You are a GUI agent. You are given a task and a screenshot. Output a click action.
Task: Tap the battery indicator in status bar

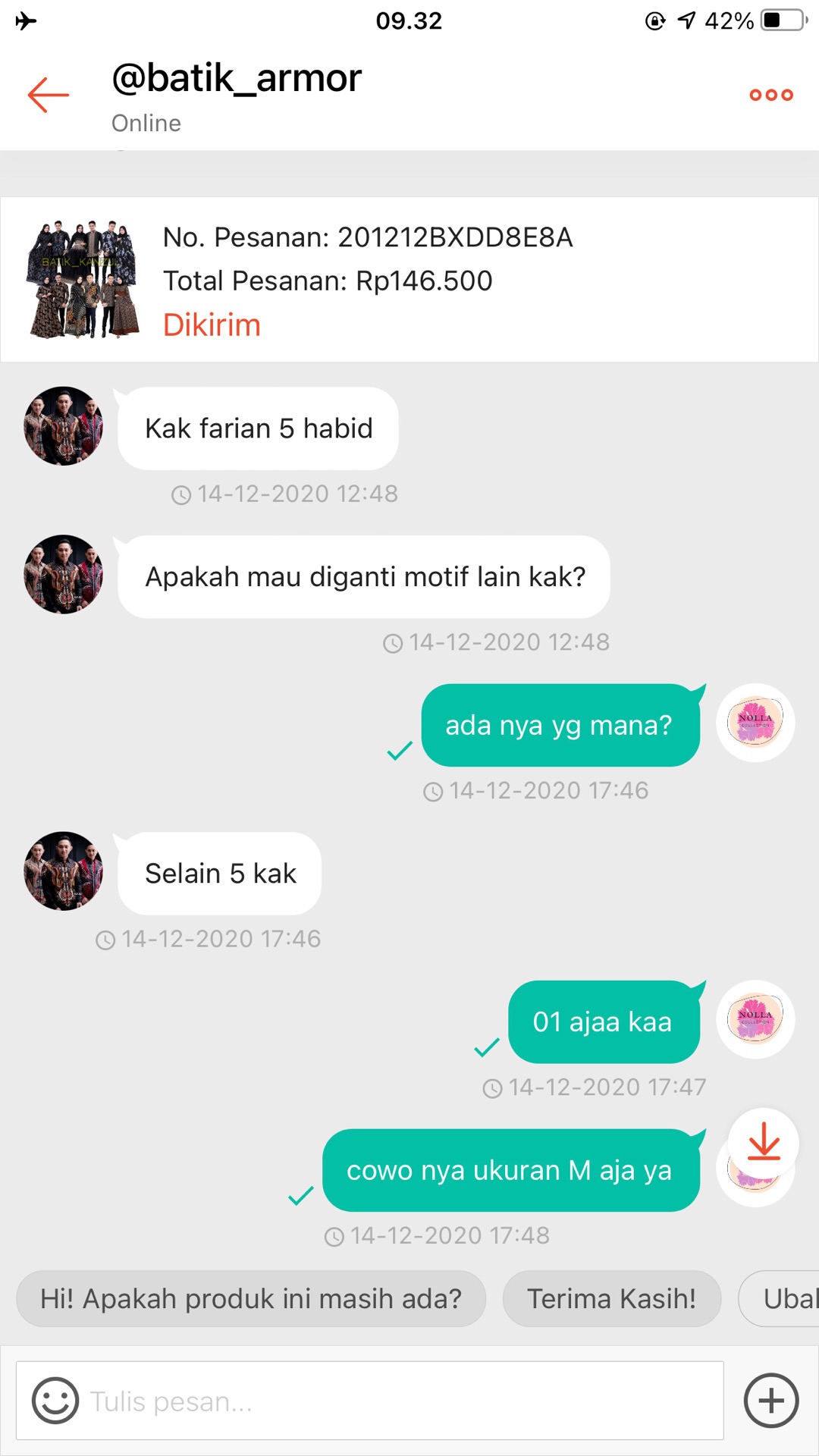click(x=781, y=20)
